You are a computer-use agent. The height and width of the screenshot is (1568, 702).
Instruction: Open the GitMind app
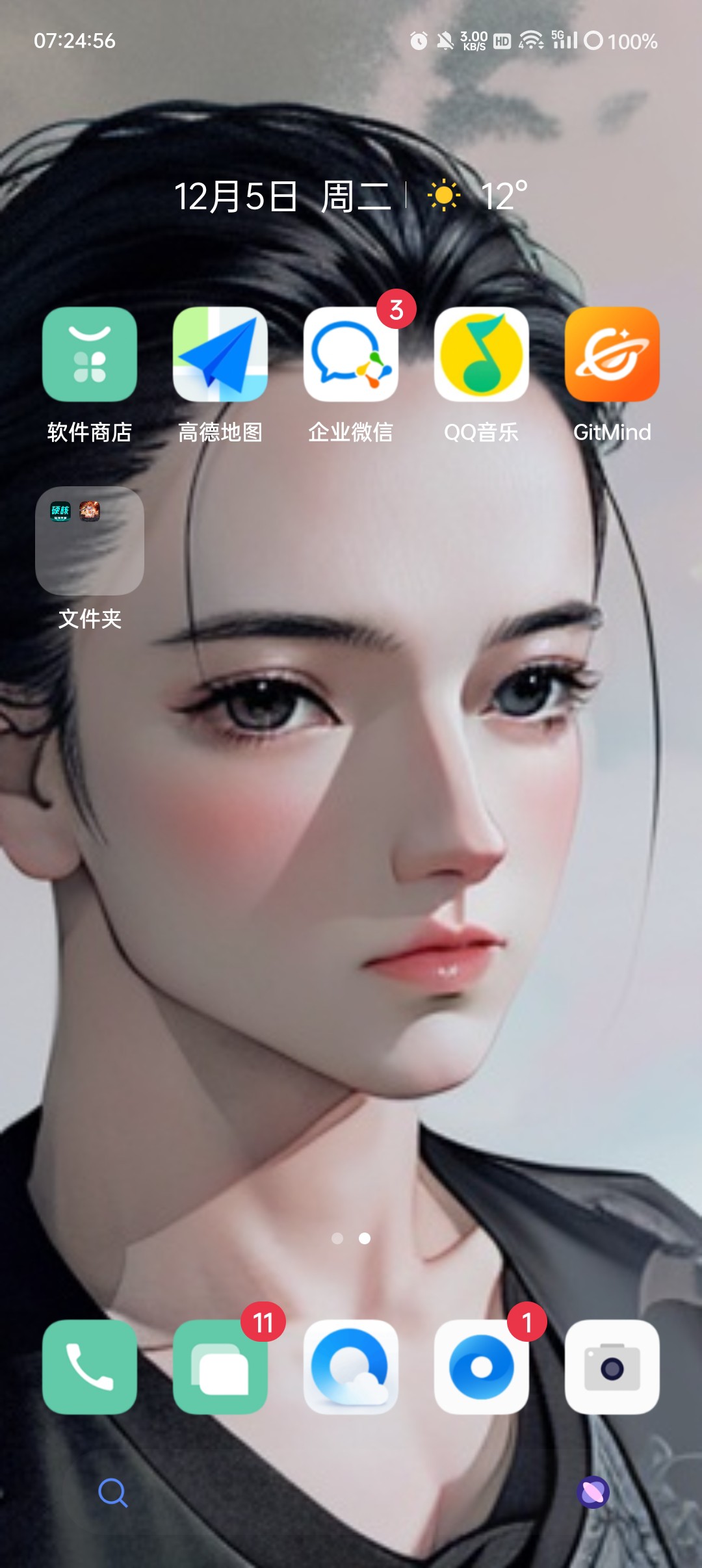tap(612, 354)
